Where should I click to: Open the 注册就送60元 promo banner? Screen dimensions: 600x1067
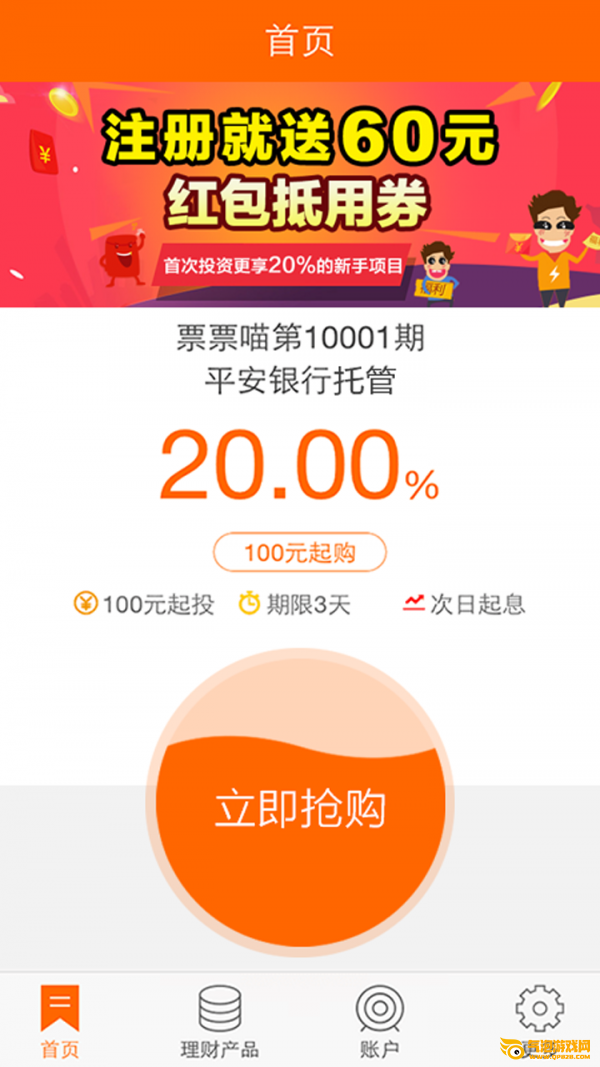[x=300, y=195]
